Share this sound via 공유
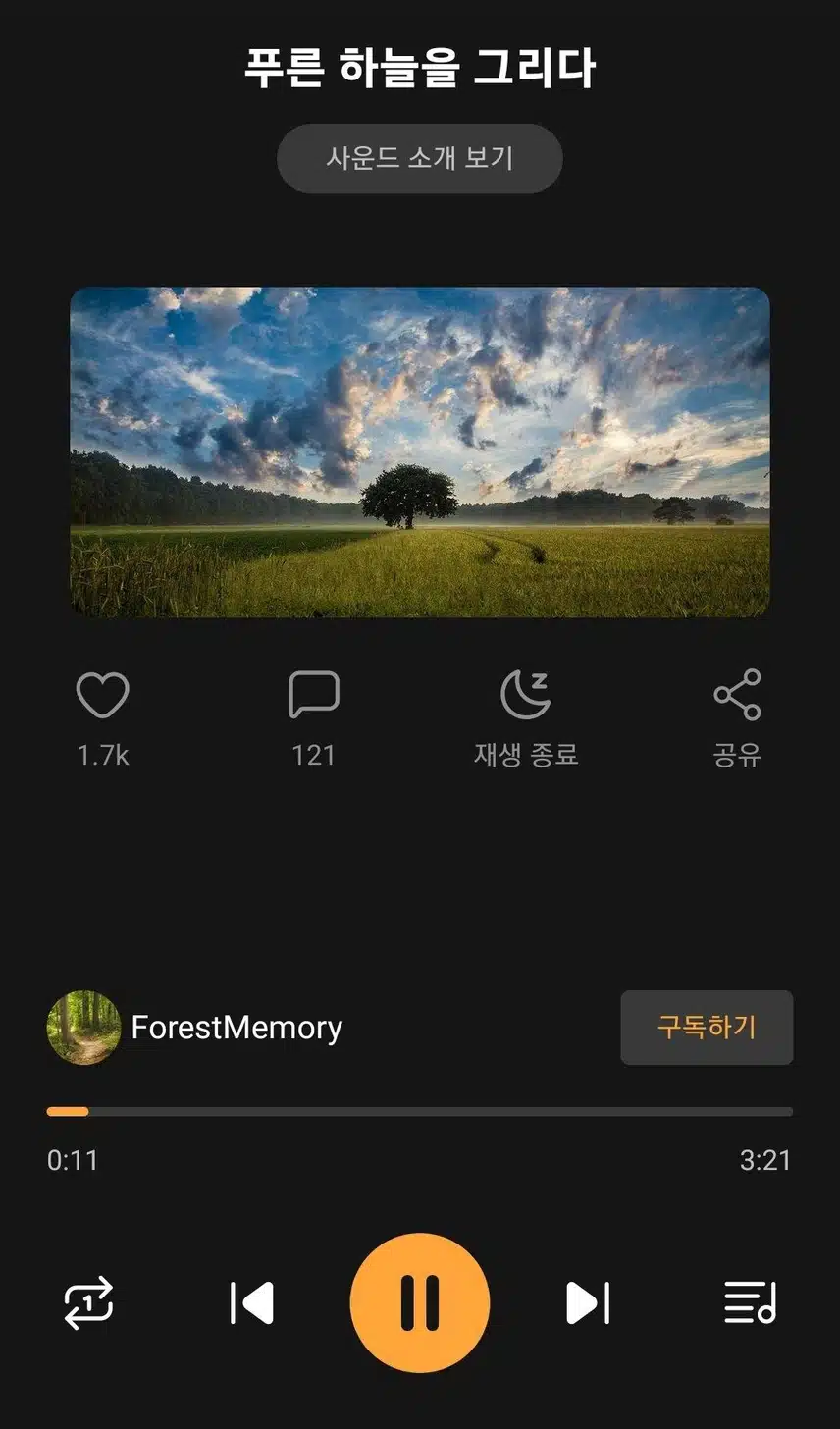Image resolution: width=840 pixels, height=1429 pixels. [x=737, y=696]
